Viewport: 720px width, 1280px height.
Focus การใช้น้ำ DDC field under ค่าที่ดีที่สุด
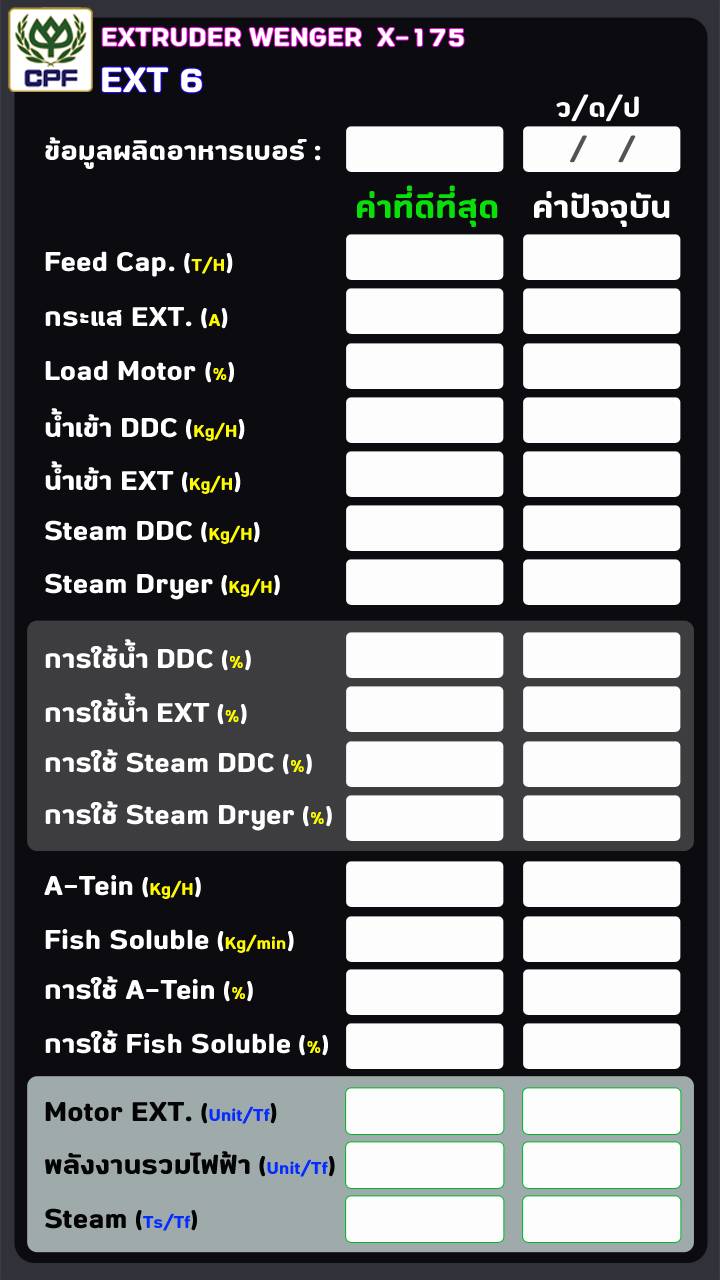pyautogui.click(x=424, y=655)
